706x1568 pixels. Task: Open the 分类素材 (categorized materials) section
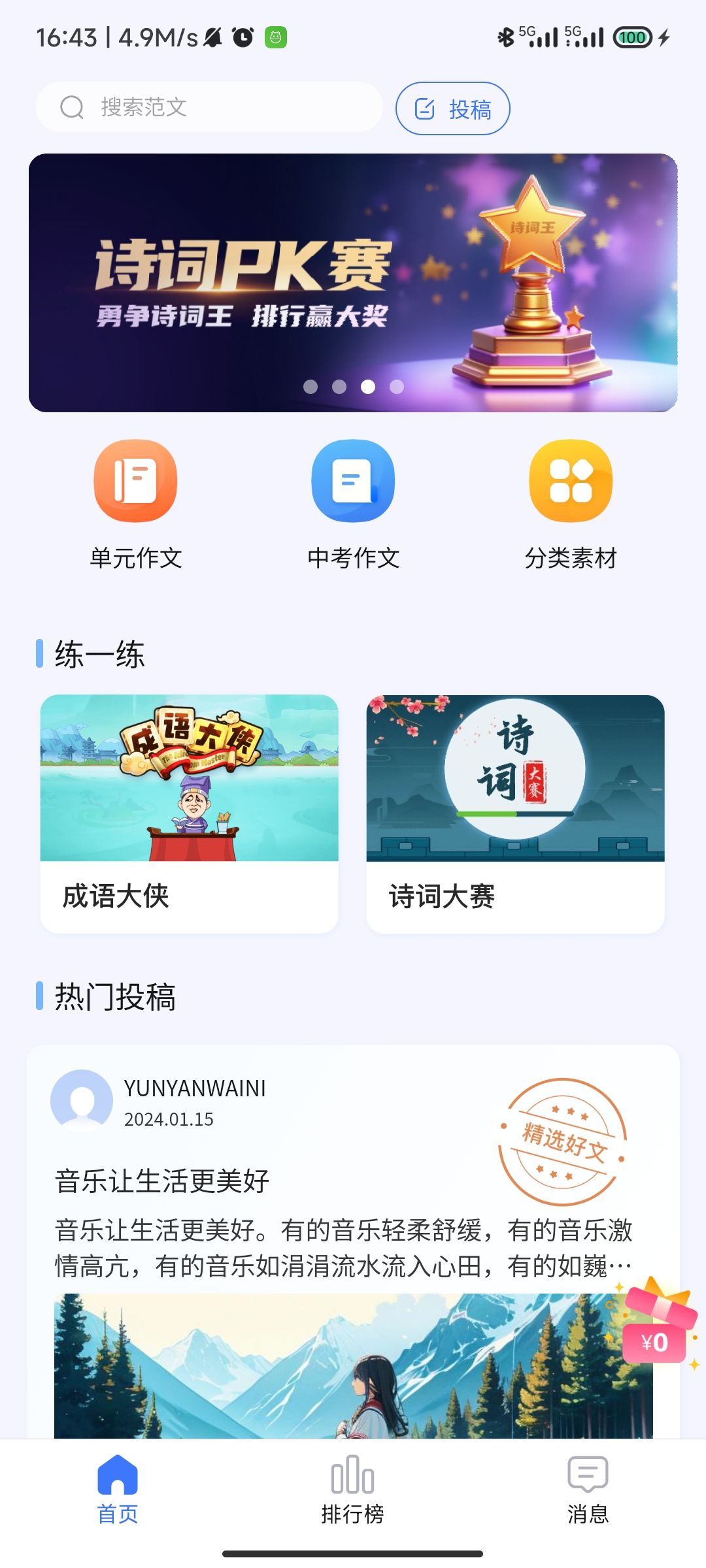571,482
